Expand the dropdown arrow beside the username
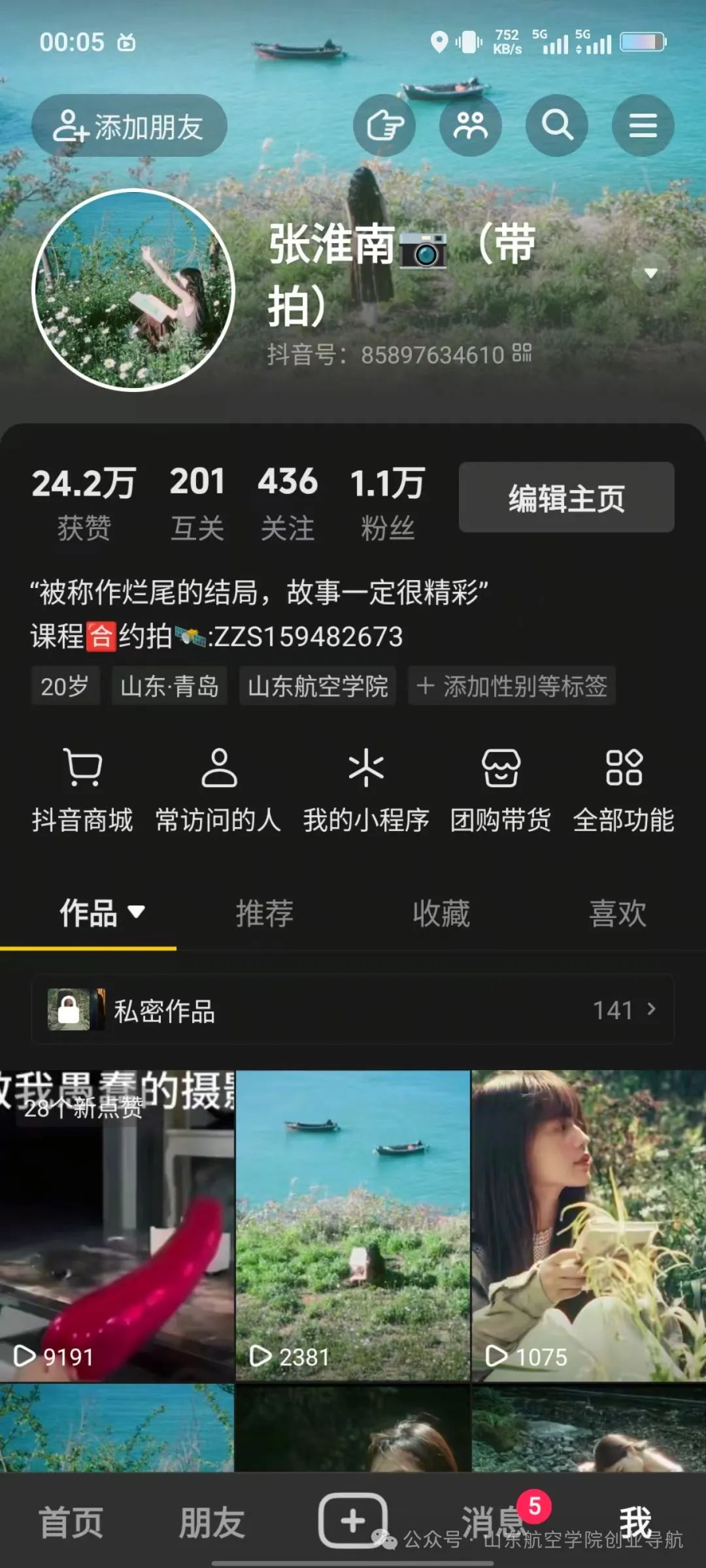 [x=650, y=273]
